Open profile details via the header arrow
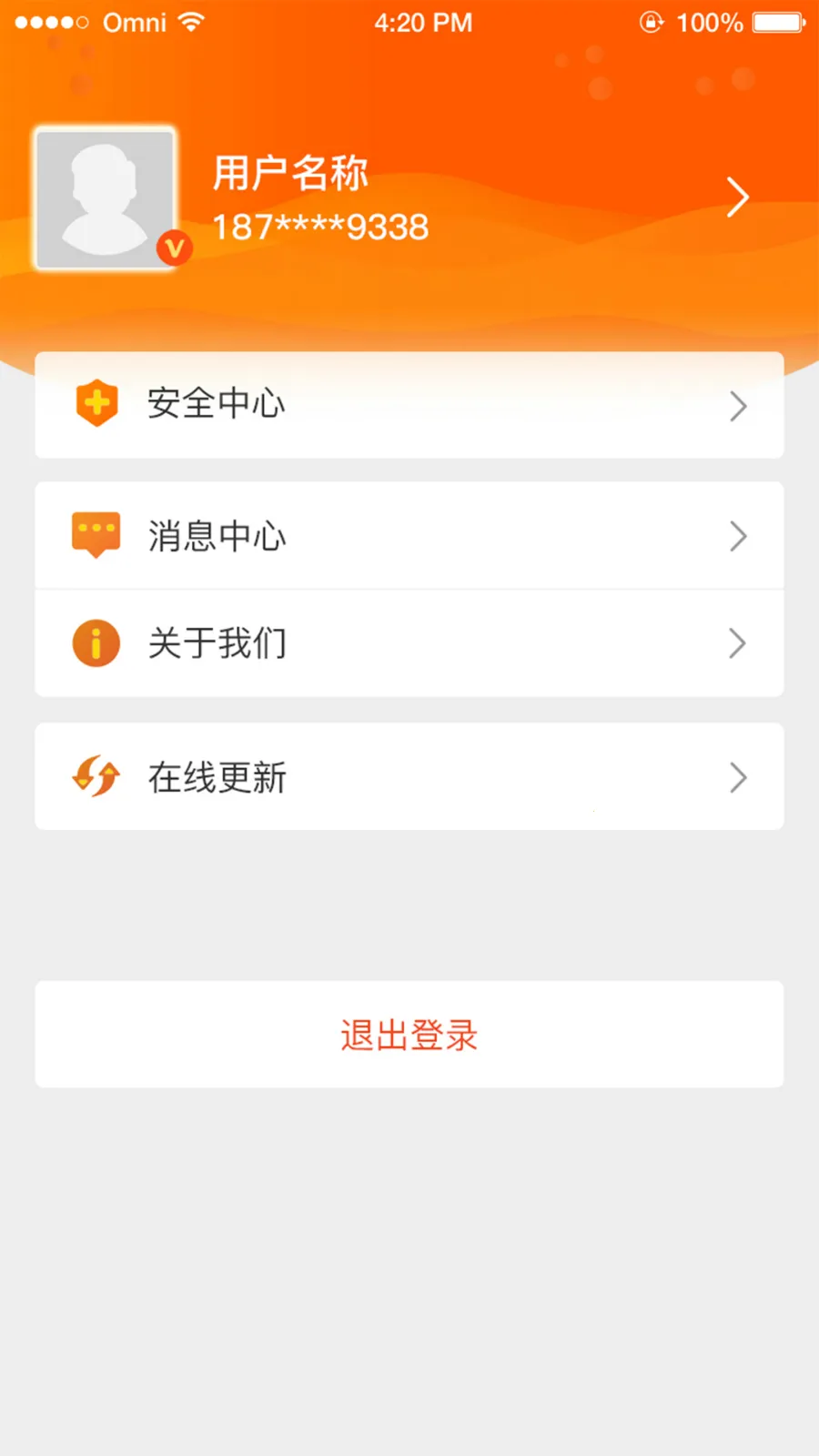This screenshot has width=819, height=1456. click(x=737, y=197)
